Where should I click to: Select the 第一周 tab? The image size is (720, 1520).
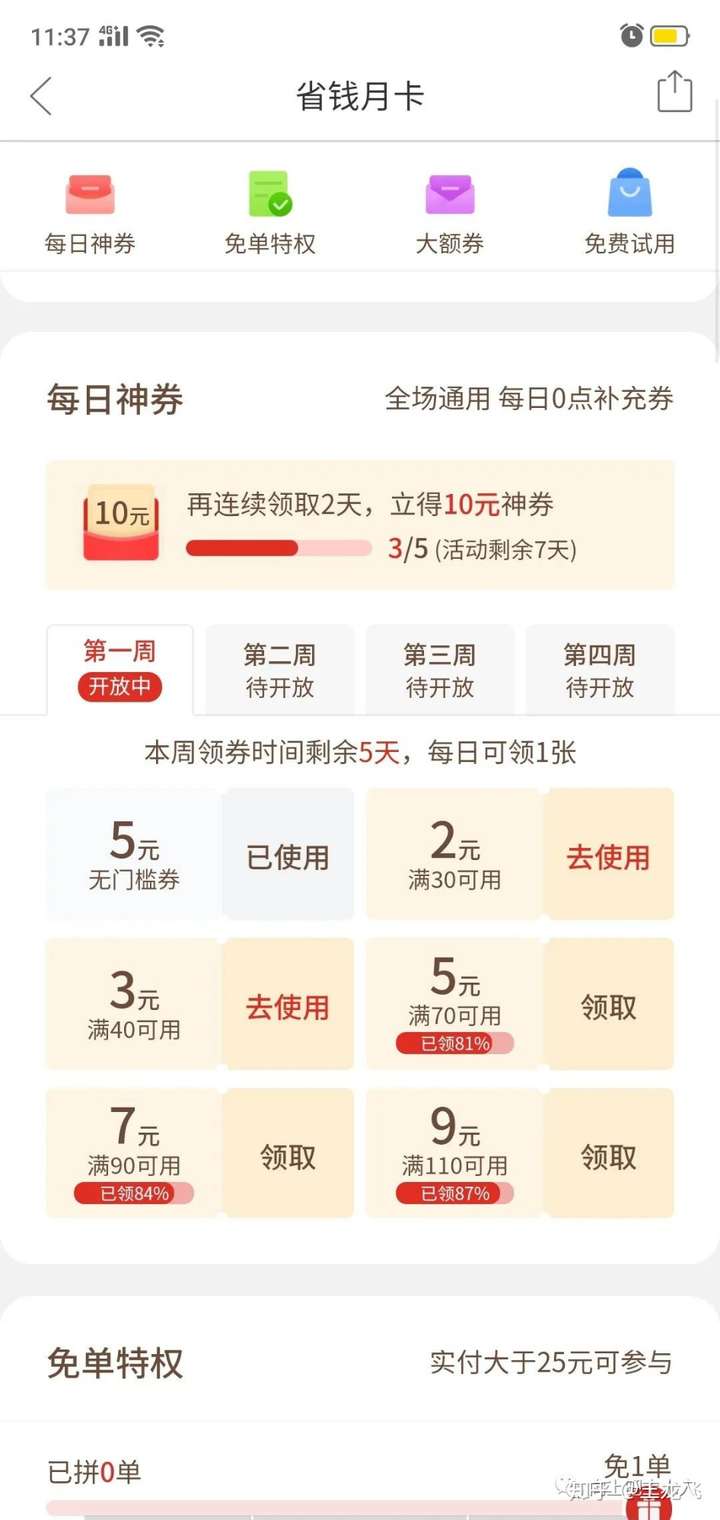coord(120,669)
